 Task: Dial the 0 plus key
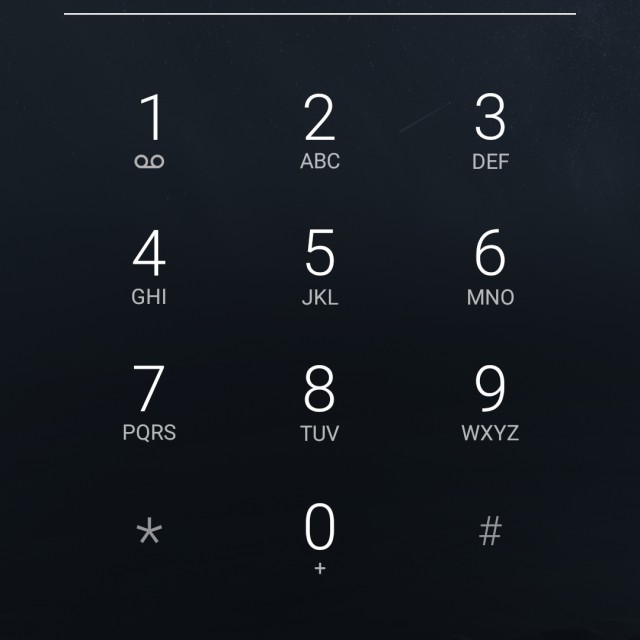coord(320,538)
